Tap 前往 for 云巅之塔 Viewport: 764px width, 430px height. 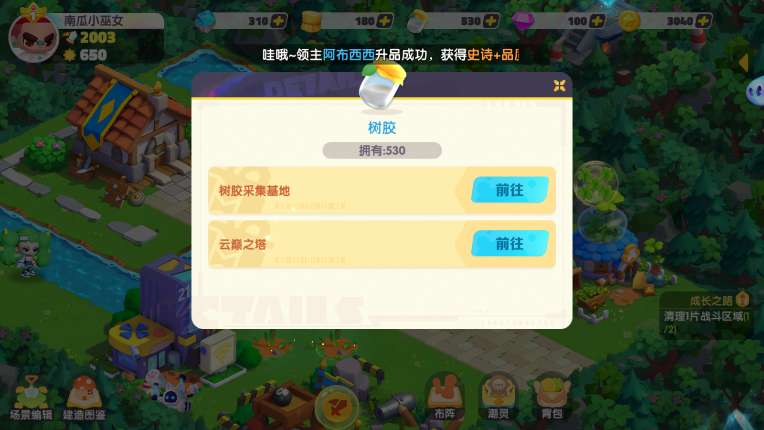coord(510,243)
